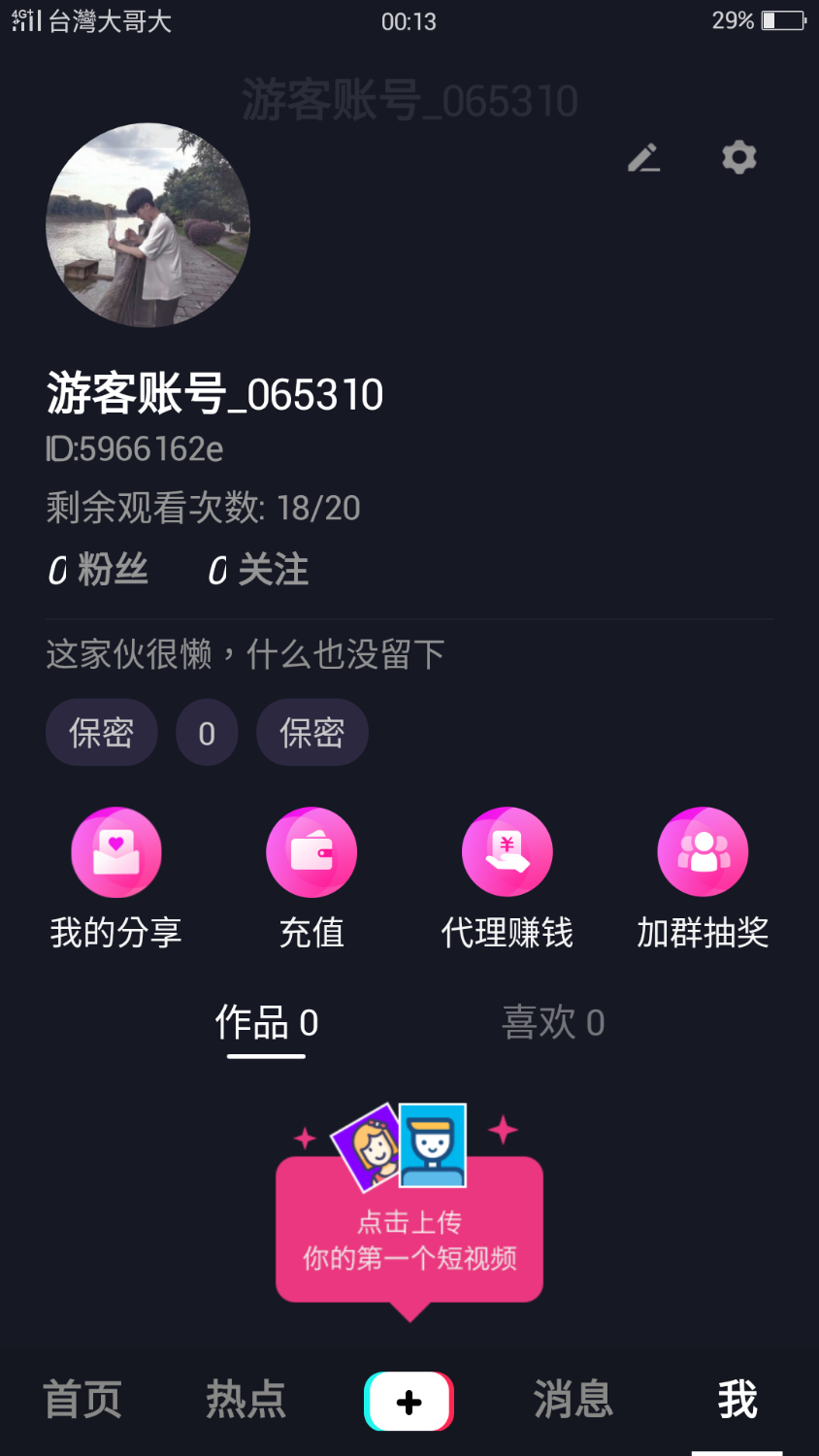This screenshot has width=819, height=1456.
Task: View the 关注 following list
Action: point(259,570)
